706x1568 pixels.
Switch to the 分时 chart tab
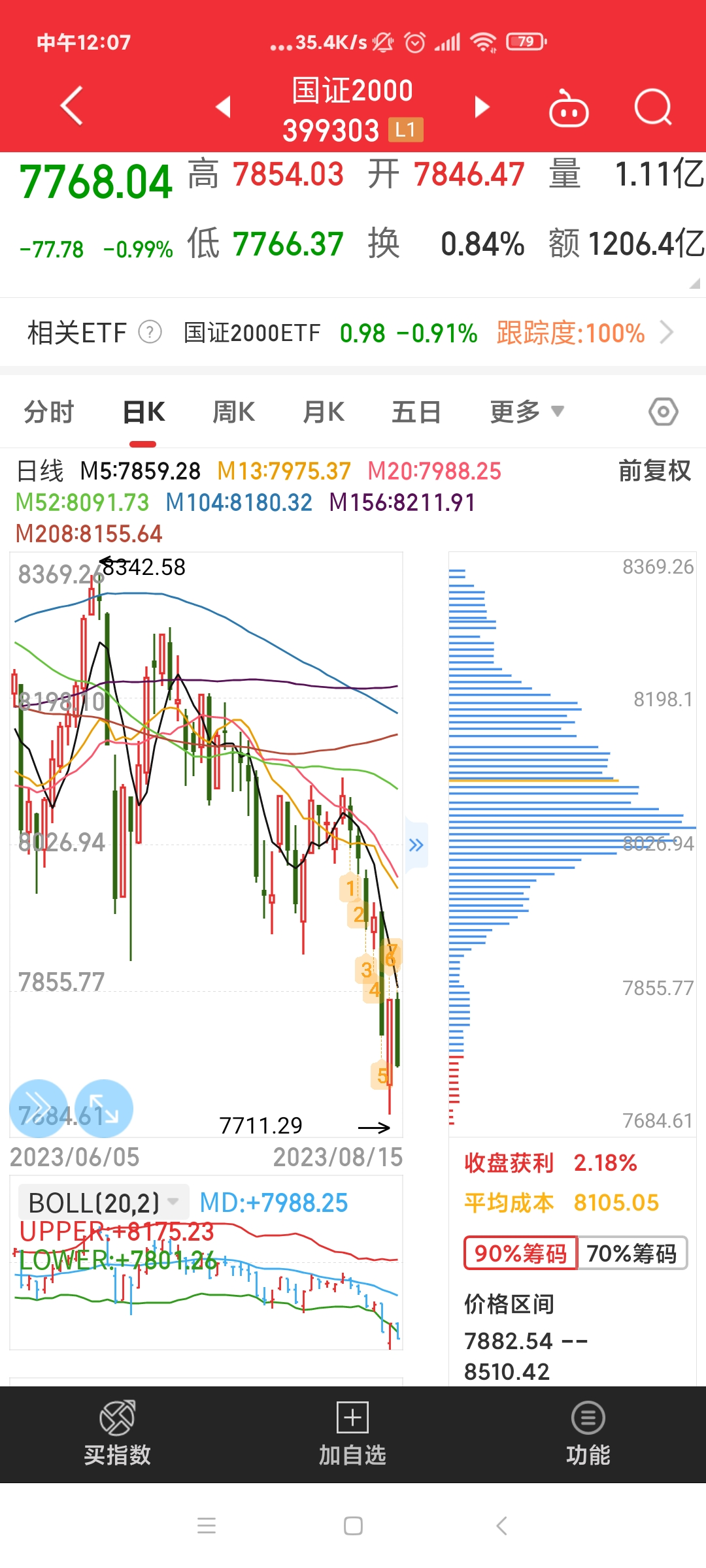pos(49,412)
